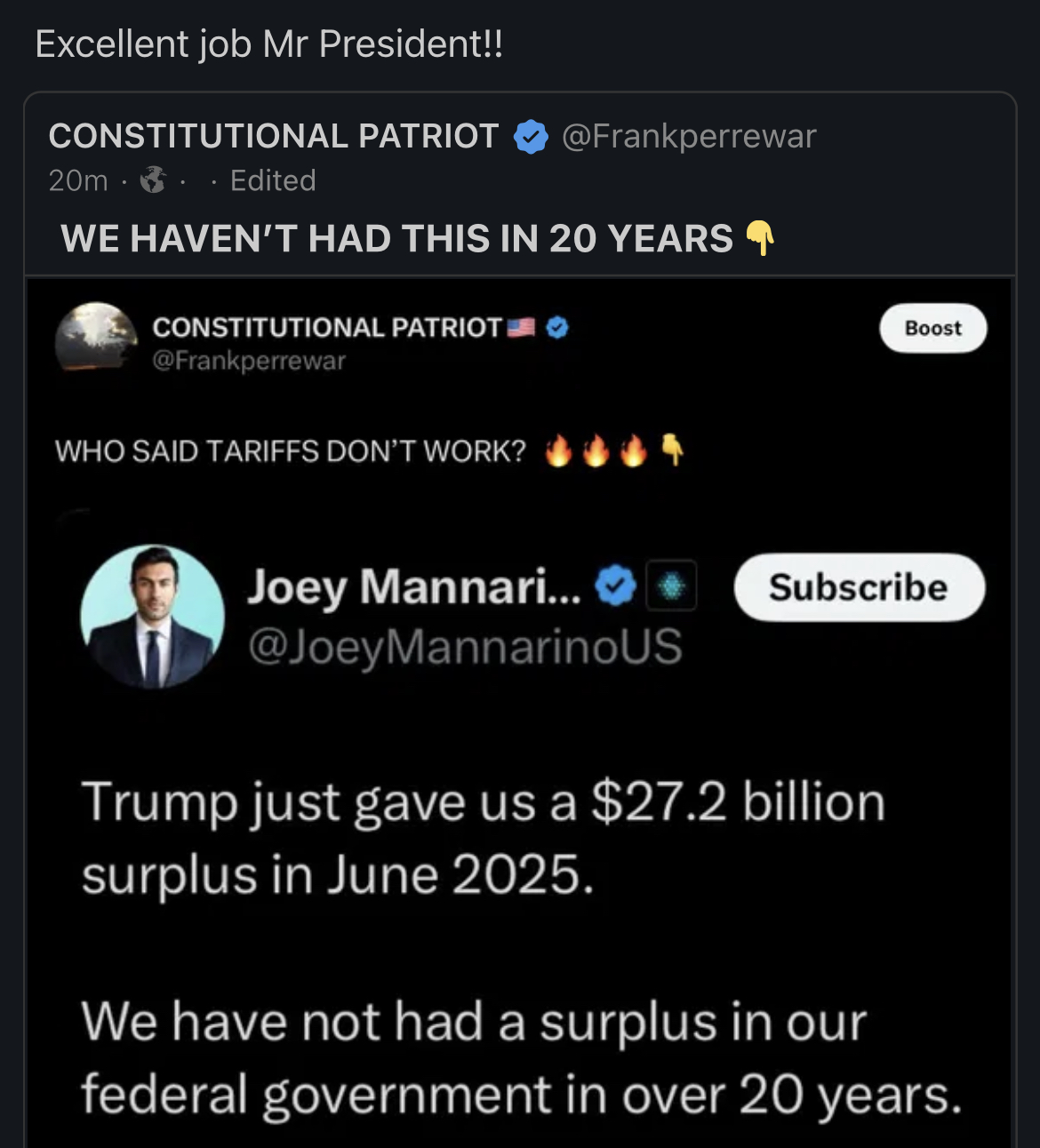Screen dimensions: 1040x1148
Task: Click the verified badge beside CONSTITUTIONAL PATRIOT
Action: click(531, 136)
